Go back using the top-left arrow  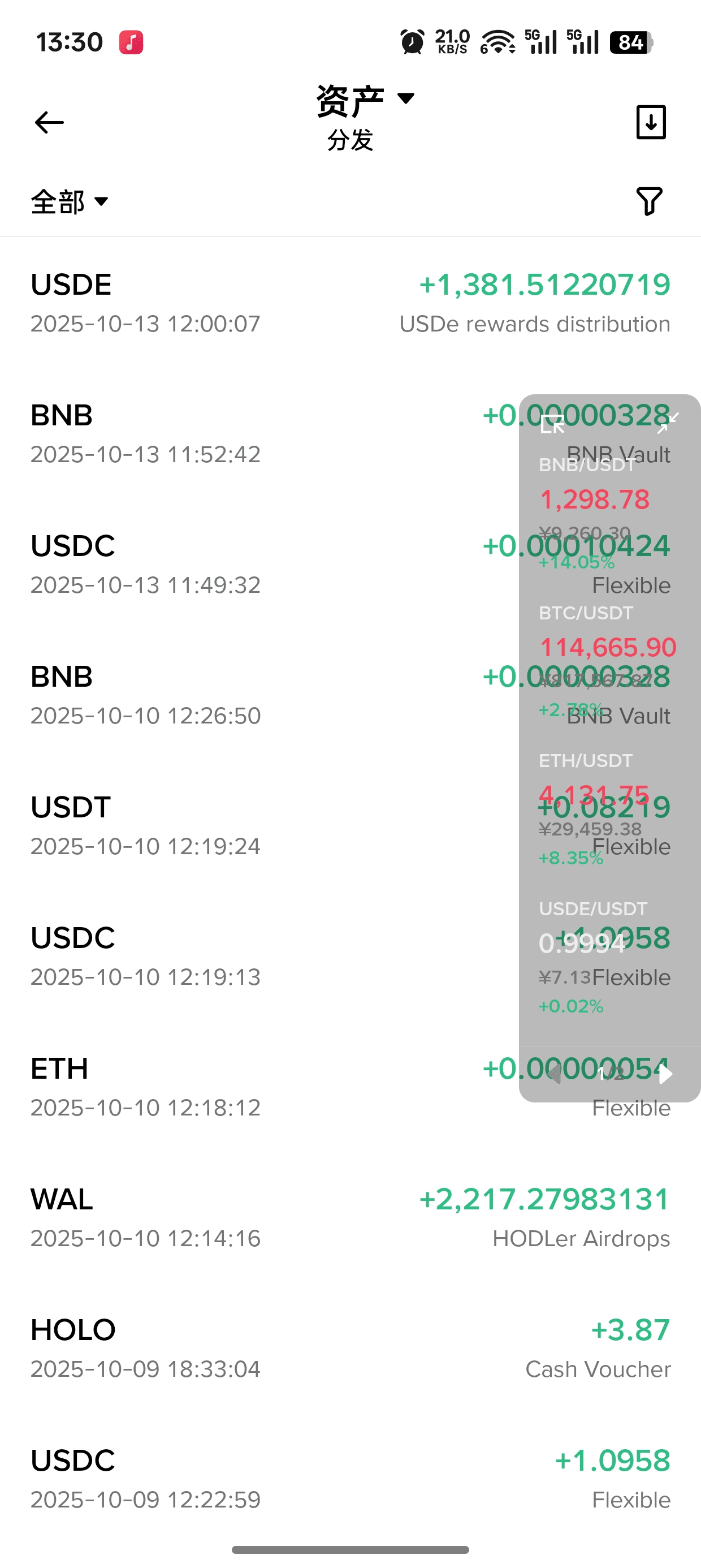coord(49,122)
